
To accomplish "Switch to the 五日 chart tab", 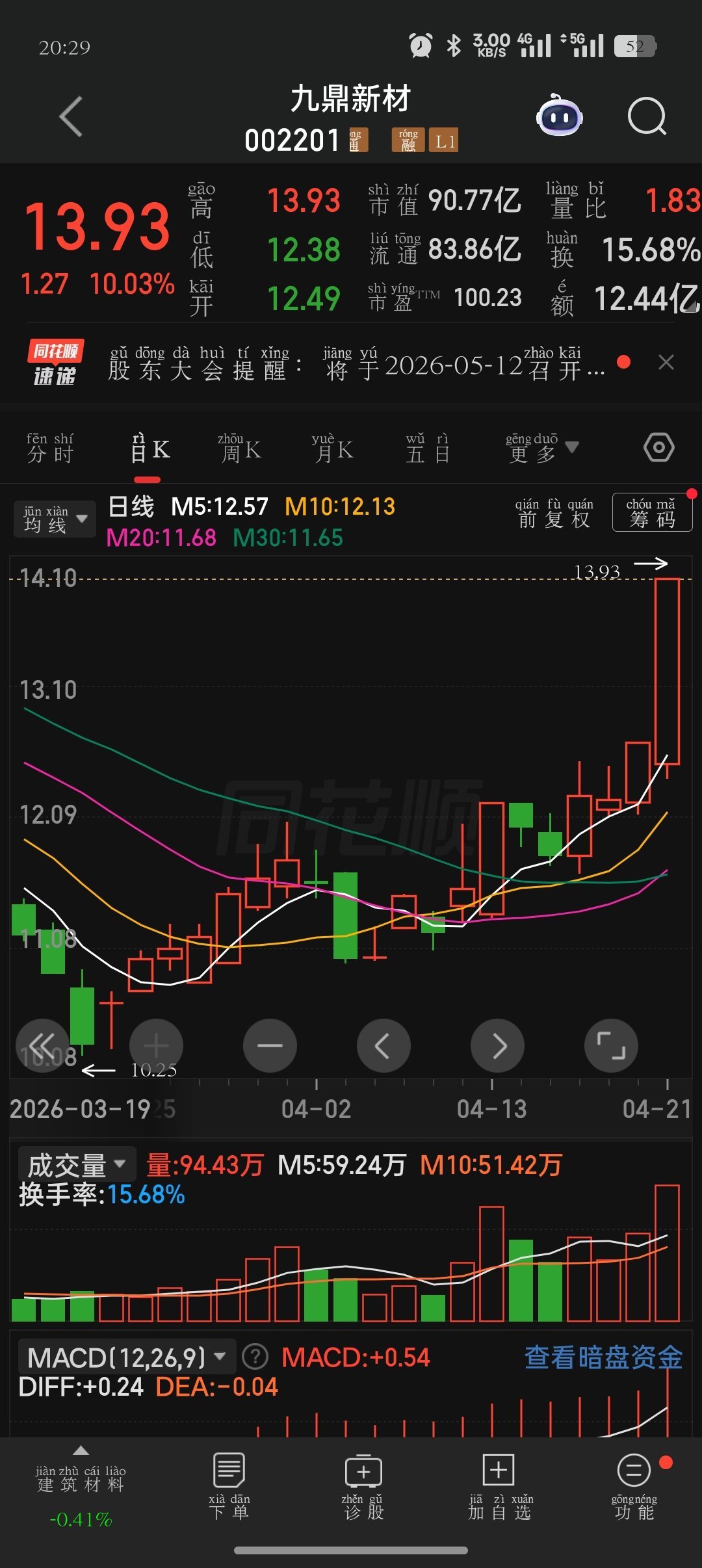I will tap(427, 449).
